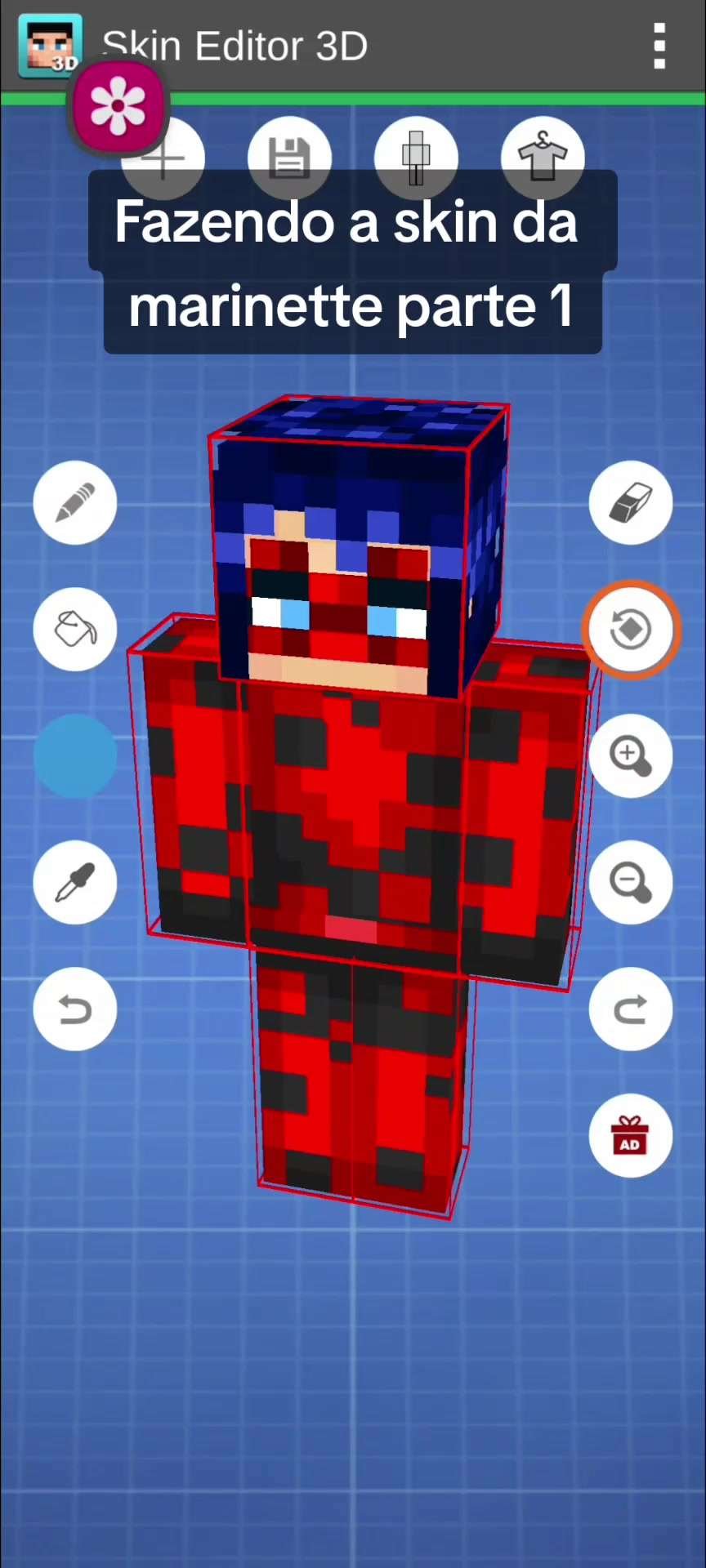Open the blue color swatch picker
The image size is (706, 1568).
75,755
